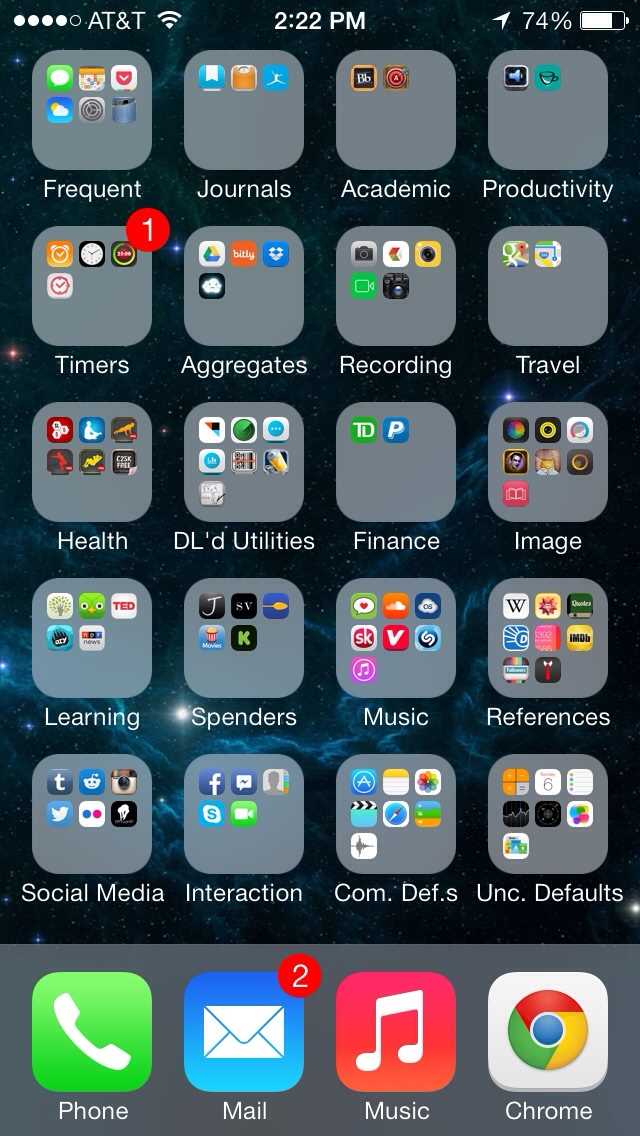Open the Journals folder
Screen dimensions: 640x1136
tap(244, 110)
